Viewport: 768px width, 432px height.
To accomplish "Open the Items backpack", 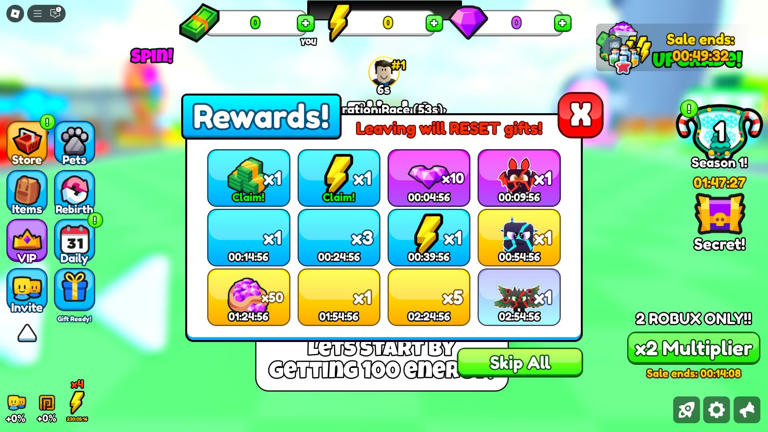I will (27, 193).
